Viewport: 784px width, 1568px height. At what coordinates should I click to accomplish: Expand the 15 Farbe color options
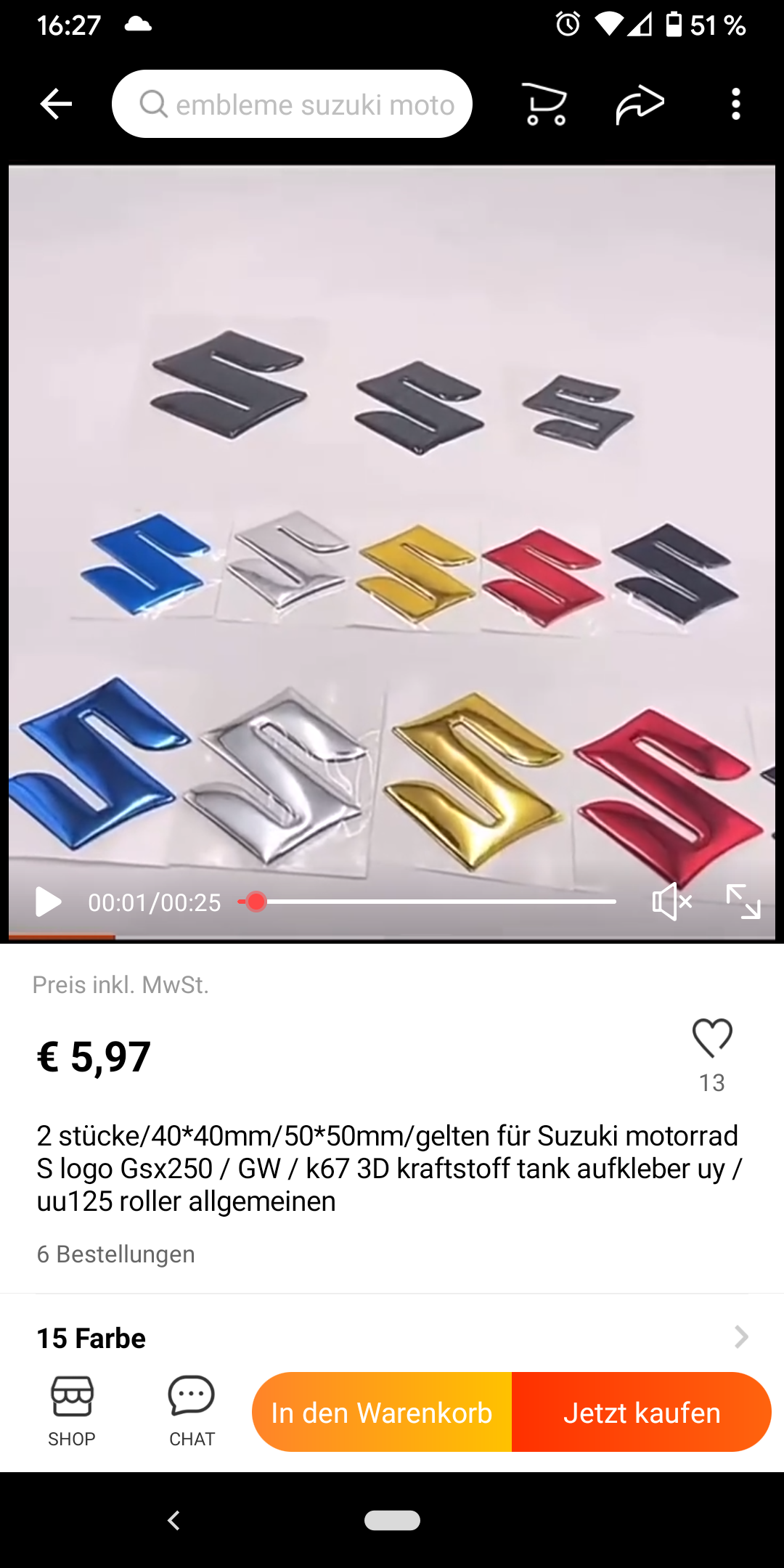point(392,1337)
